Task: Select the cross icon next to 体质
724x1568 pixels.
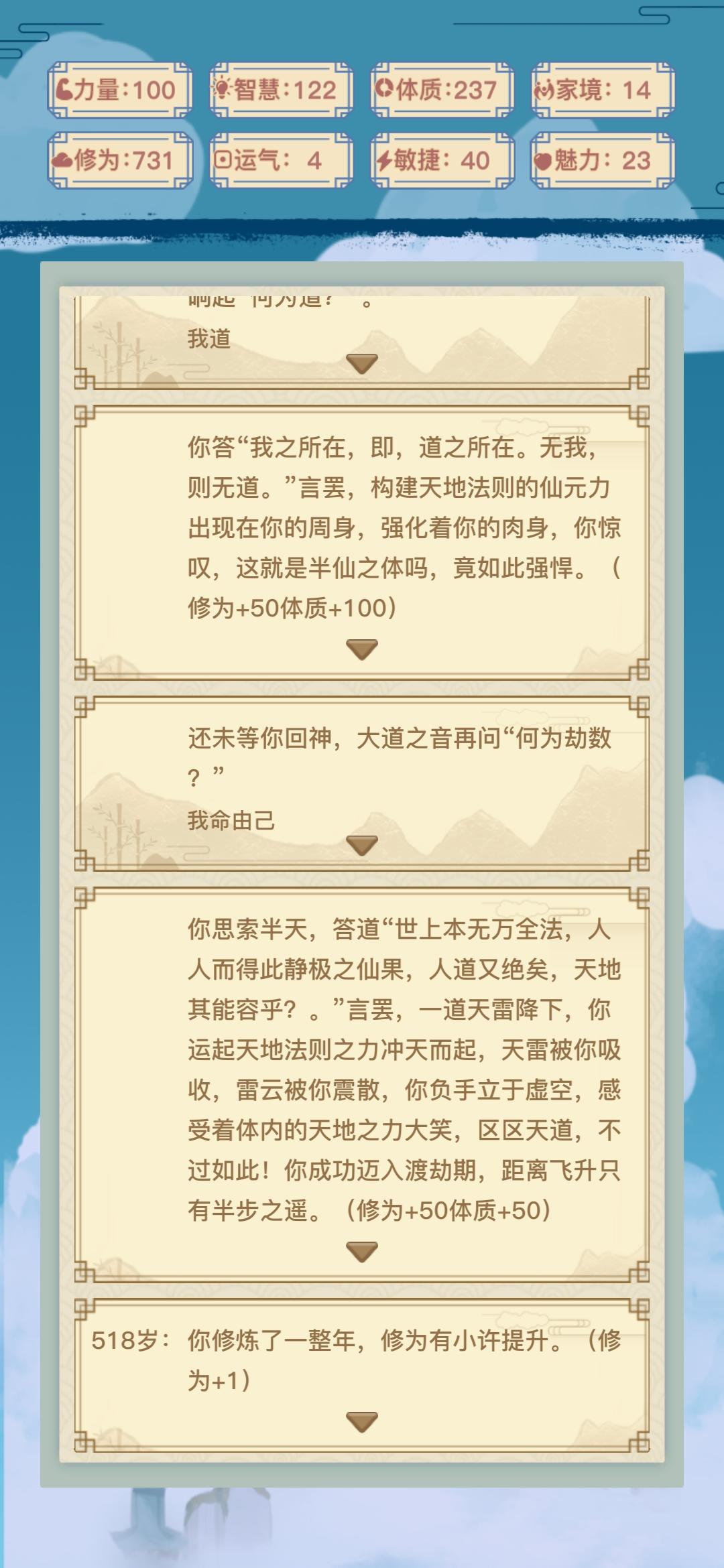Action: pos(385,88)
